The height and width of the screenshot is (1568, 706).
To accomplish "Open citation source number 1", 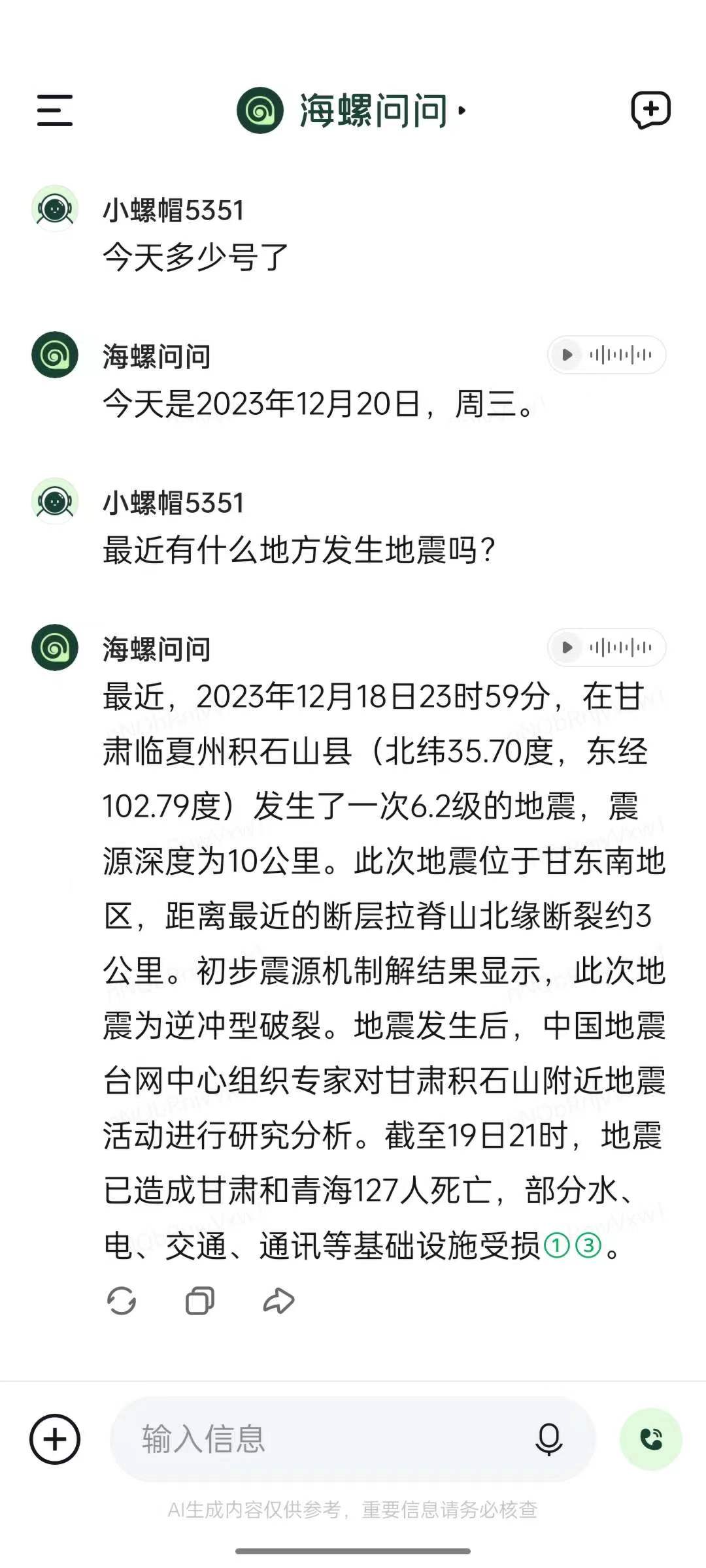I will tap(557, 1246).
